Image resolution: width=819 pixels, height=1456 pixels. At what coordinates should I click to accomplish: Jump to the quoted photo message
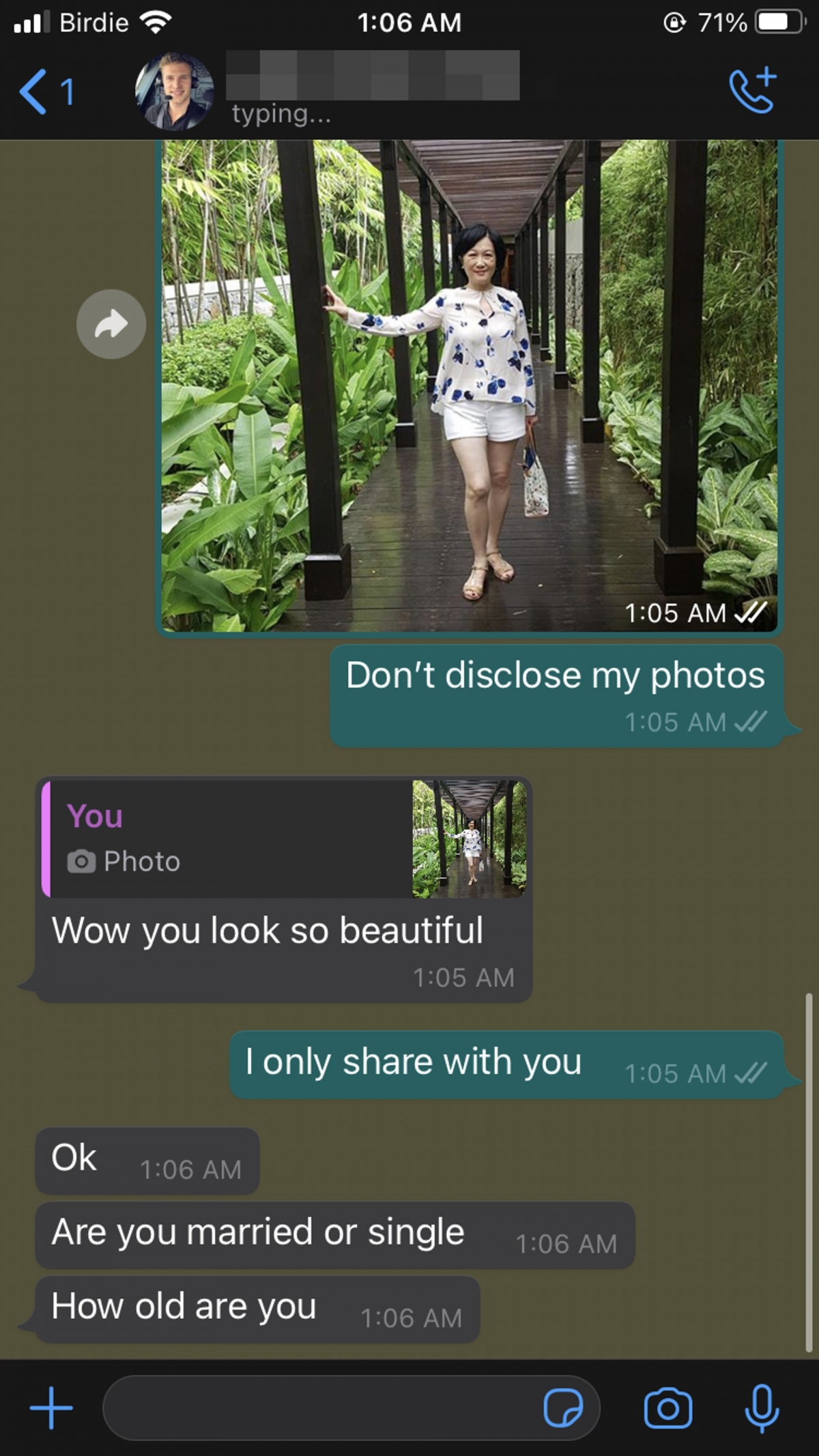click(283, 839)
